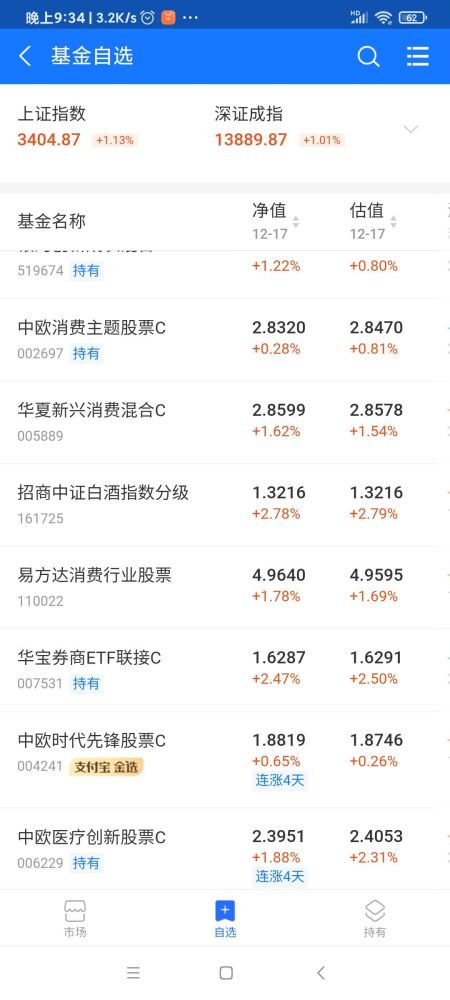This screenshot has height=1000, width=450.
Task: Open the search magnifier icon
Action: click(x=368, y=56)
